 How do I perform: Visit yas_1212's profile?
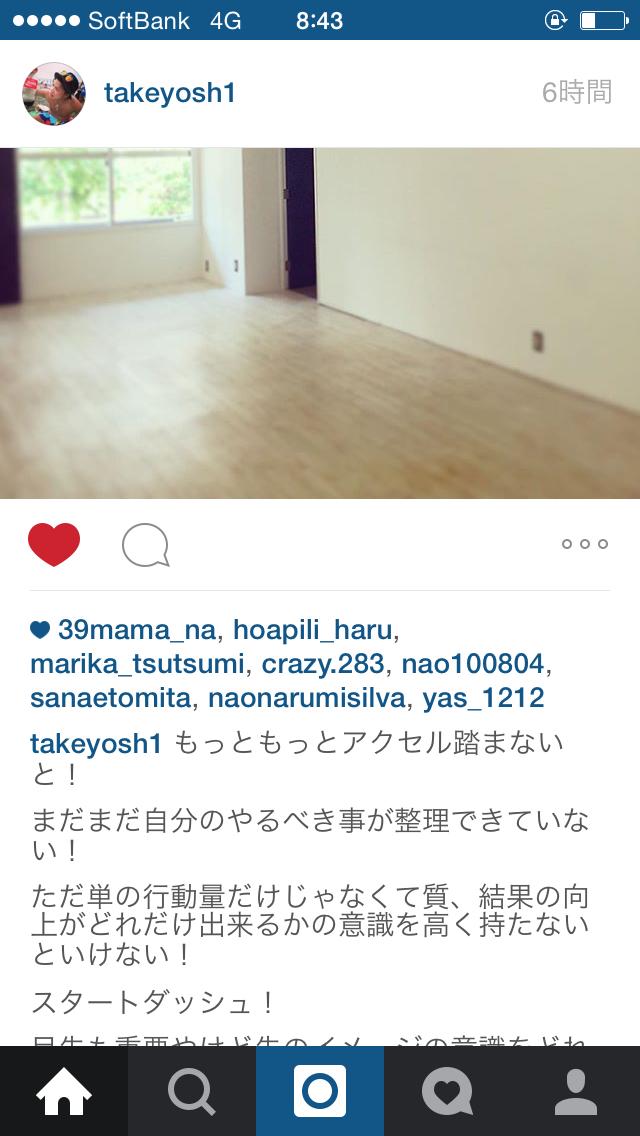pyautogui.click(x=483, y=696)
